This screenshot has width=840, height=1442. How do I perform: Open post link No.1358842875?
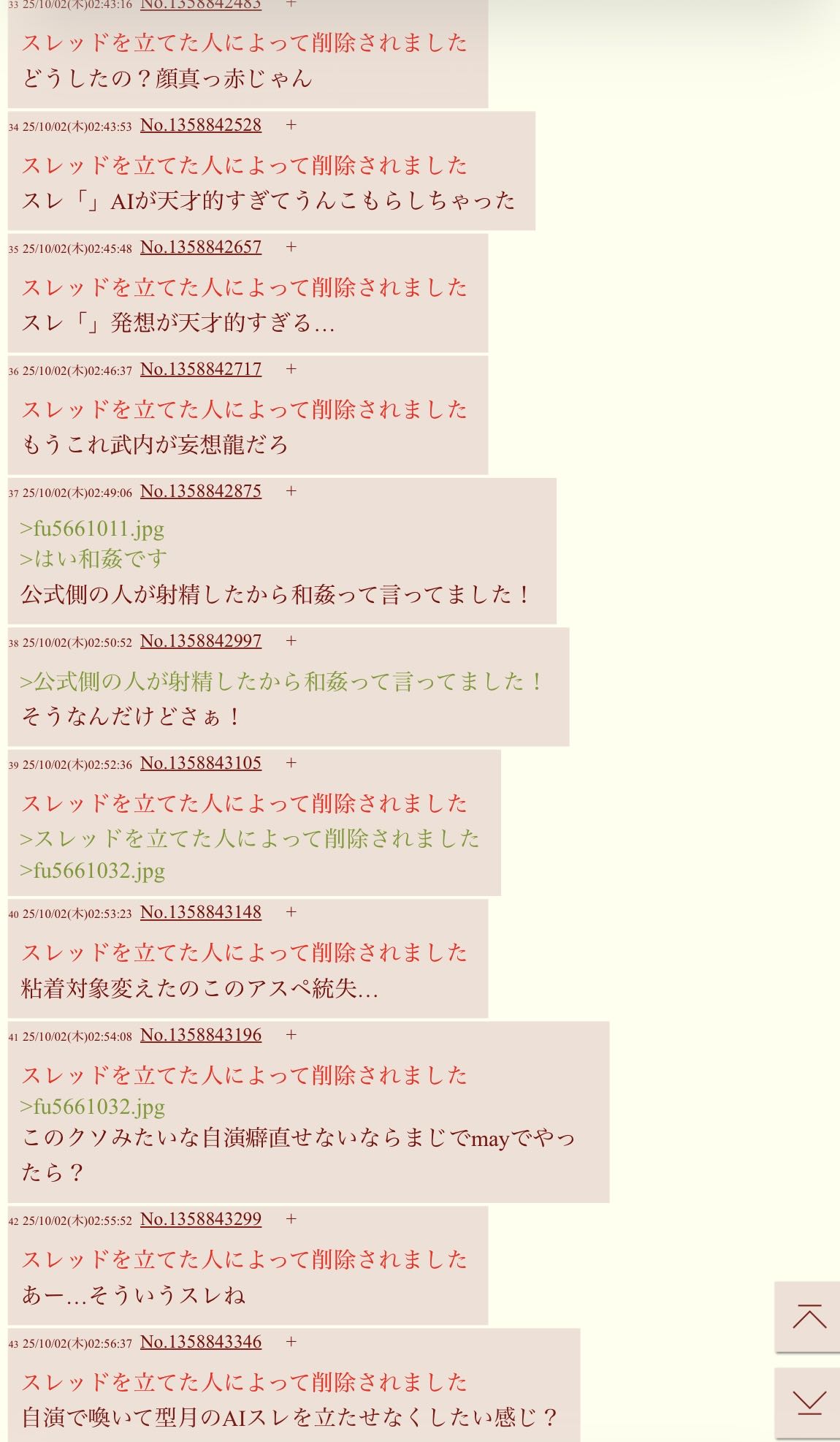(200, 491)
